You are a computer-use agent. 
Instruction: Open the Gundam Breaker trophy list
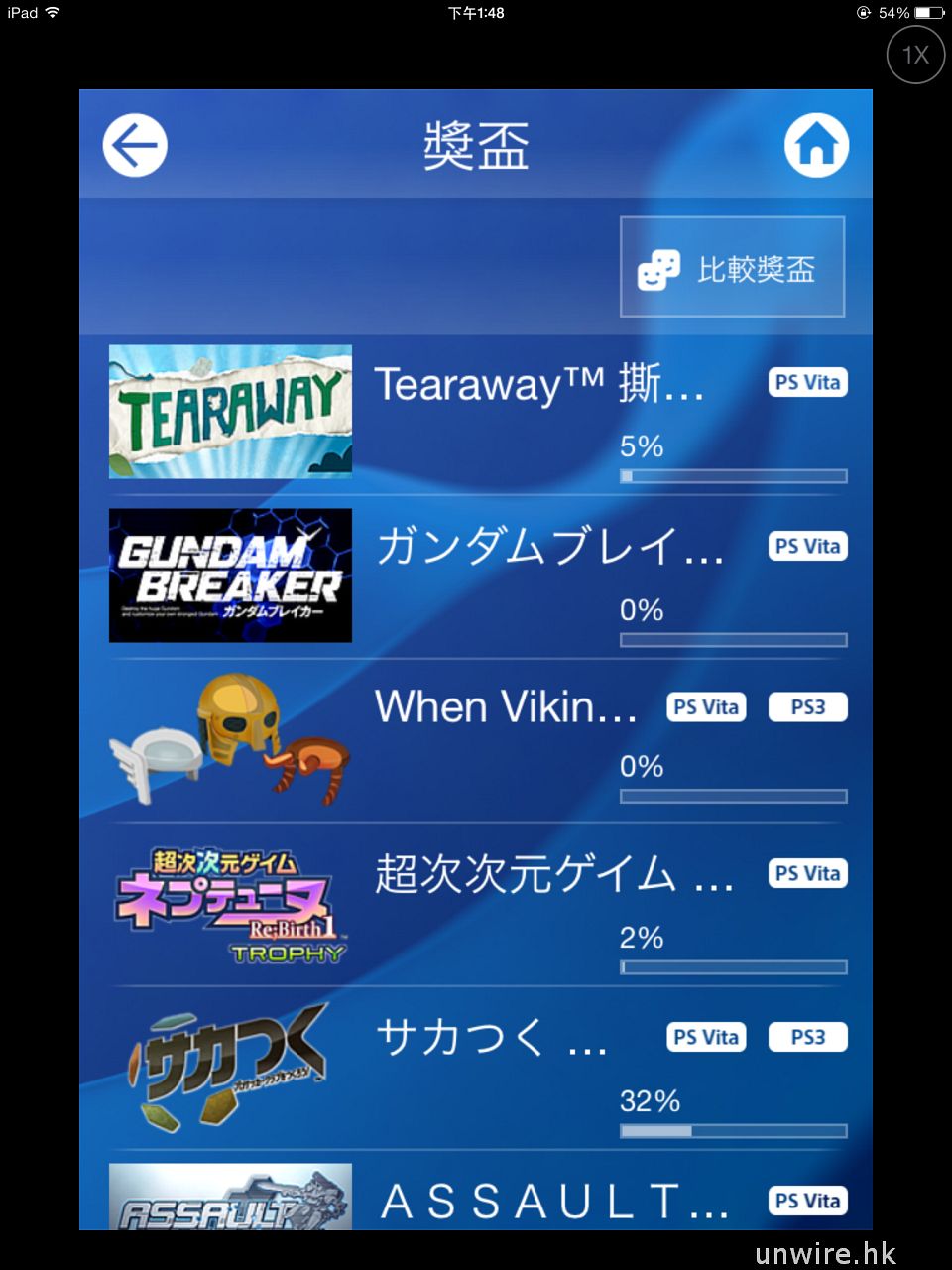(x=476, y=575)
